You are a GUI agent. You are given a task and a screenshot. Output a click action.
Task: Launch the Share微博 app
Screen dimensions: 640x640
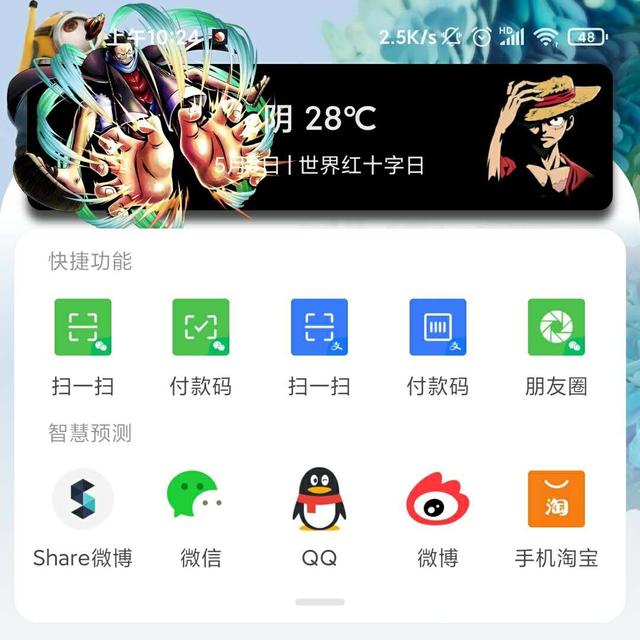(x=82, y=499)
